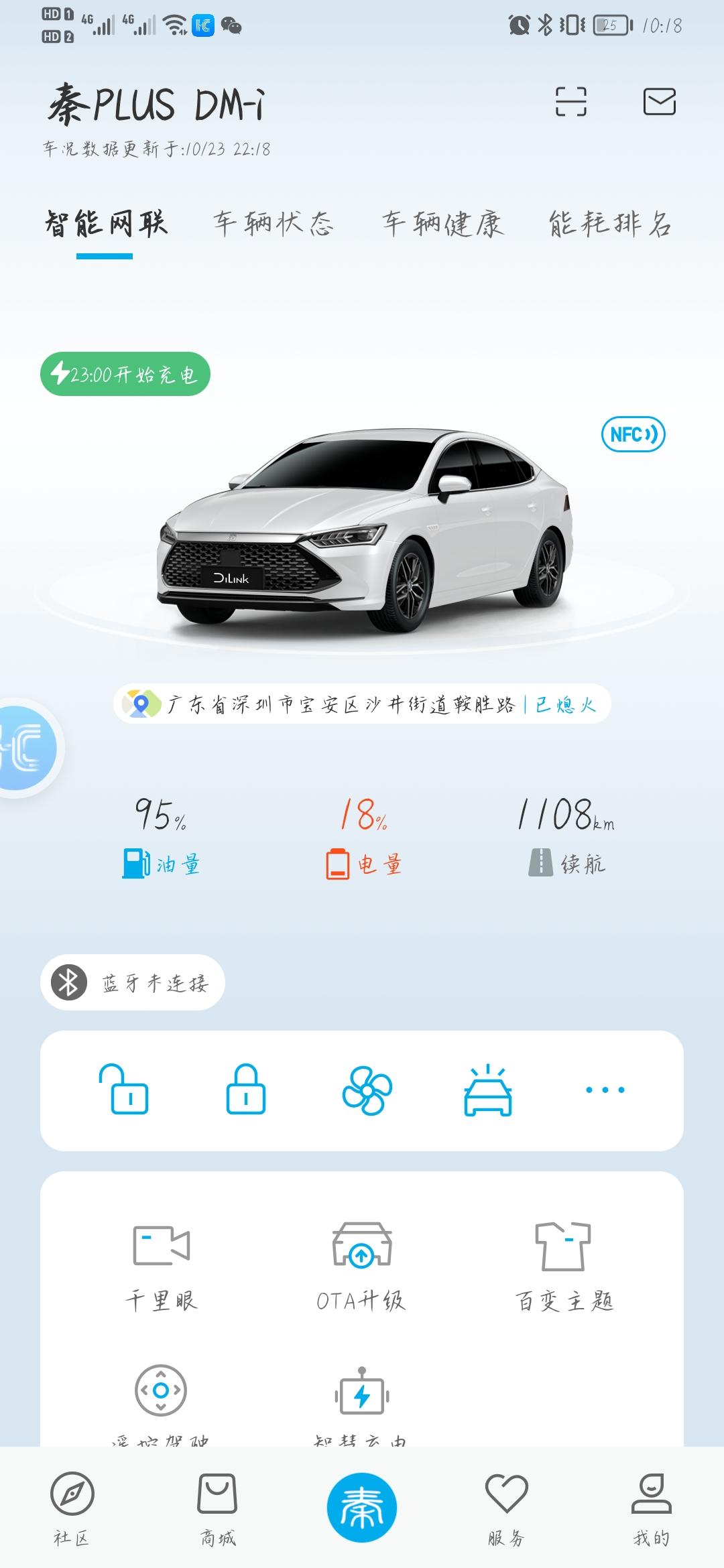Go to the 我的 tab
This screenshot has width=724, height=1568.
tap(651, 1508)
